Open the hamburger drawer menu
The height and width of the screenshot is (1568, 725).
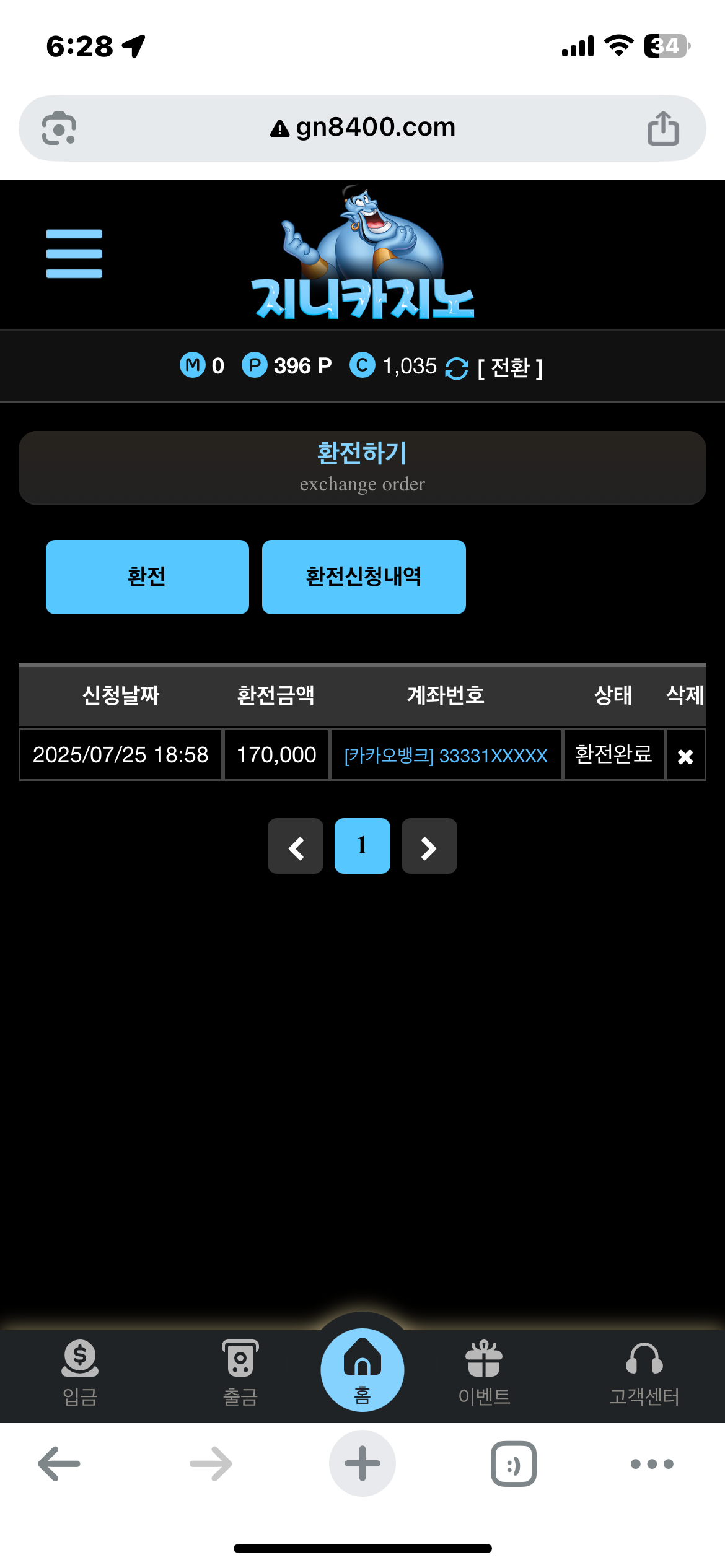pyautogui.click(x=74, y=254)
